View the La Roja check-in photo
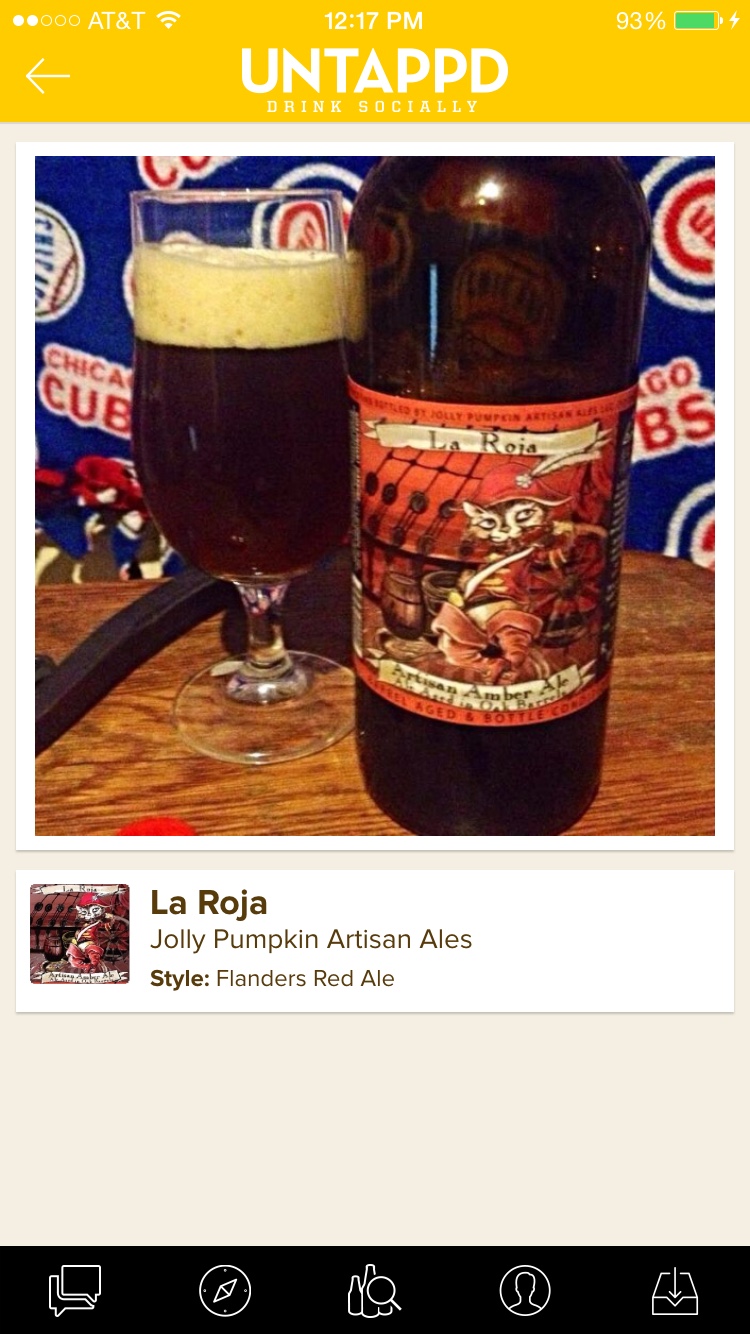Viewport: 750px width, 1334px height. click(375, 495)
